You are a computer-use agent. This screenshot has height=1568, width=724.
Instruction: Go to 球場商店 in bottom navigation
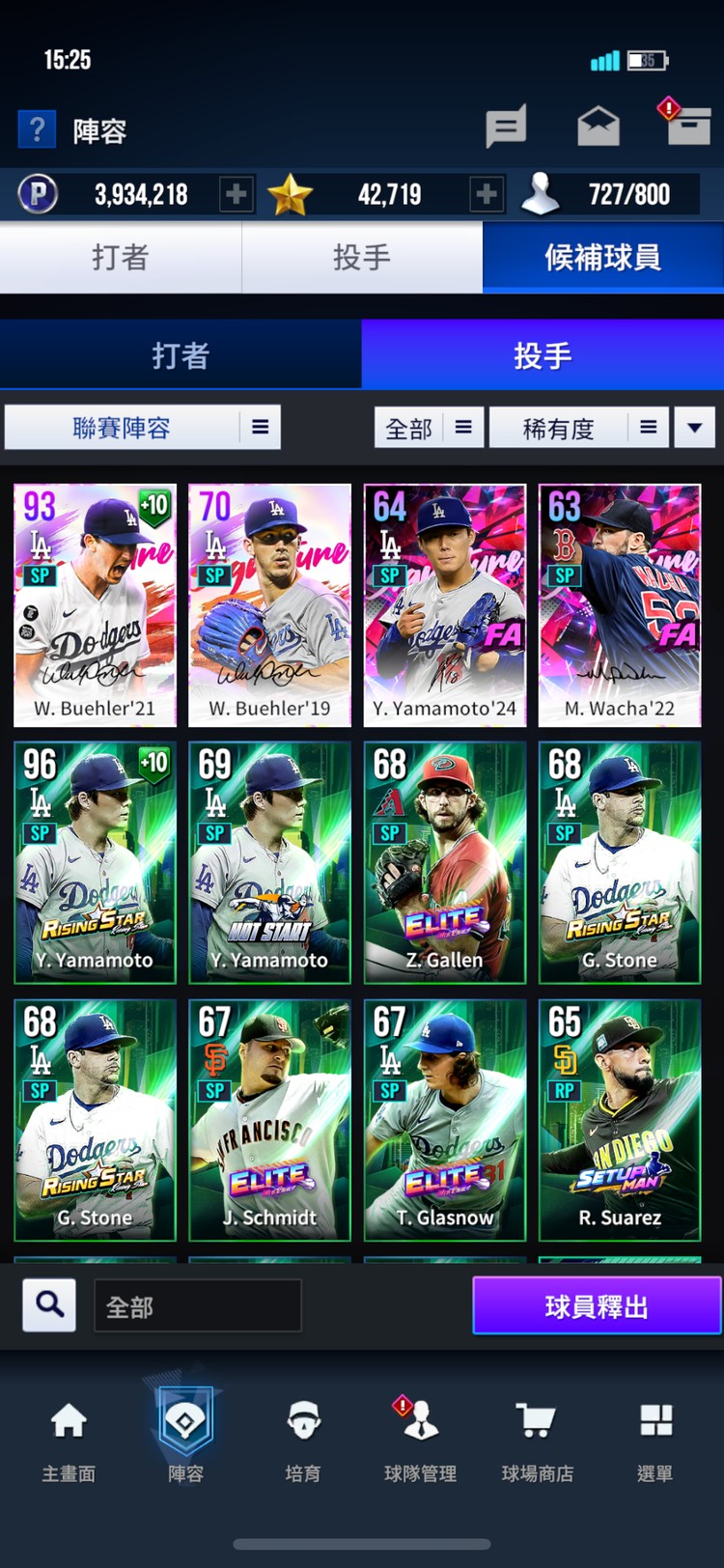coord(537,1441)
